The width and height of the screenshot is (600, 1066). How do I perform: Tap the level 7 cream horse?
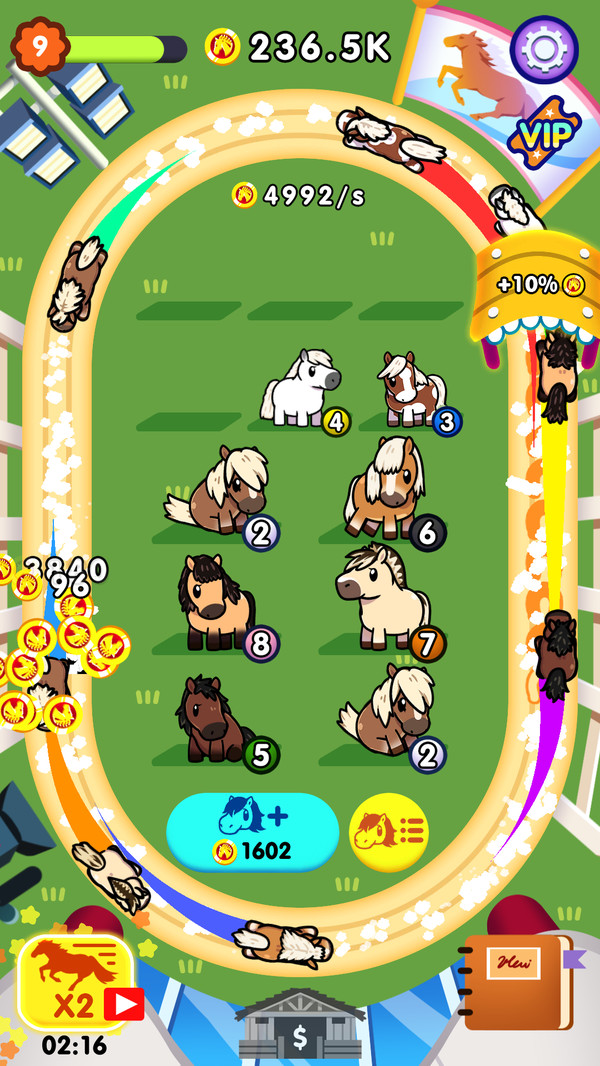[382, 600]
